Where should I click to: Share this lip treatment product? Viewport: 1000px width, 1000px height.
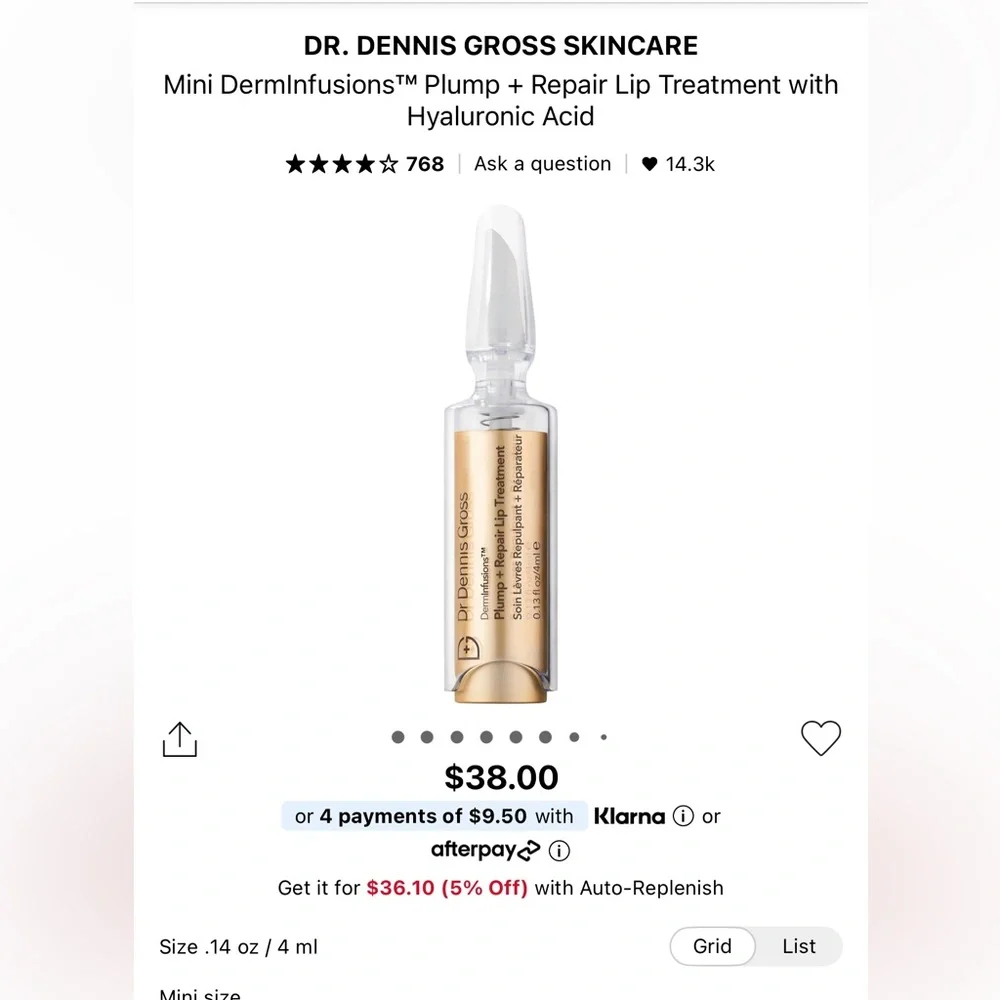click(x=180, y=739)
